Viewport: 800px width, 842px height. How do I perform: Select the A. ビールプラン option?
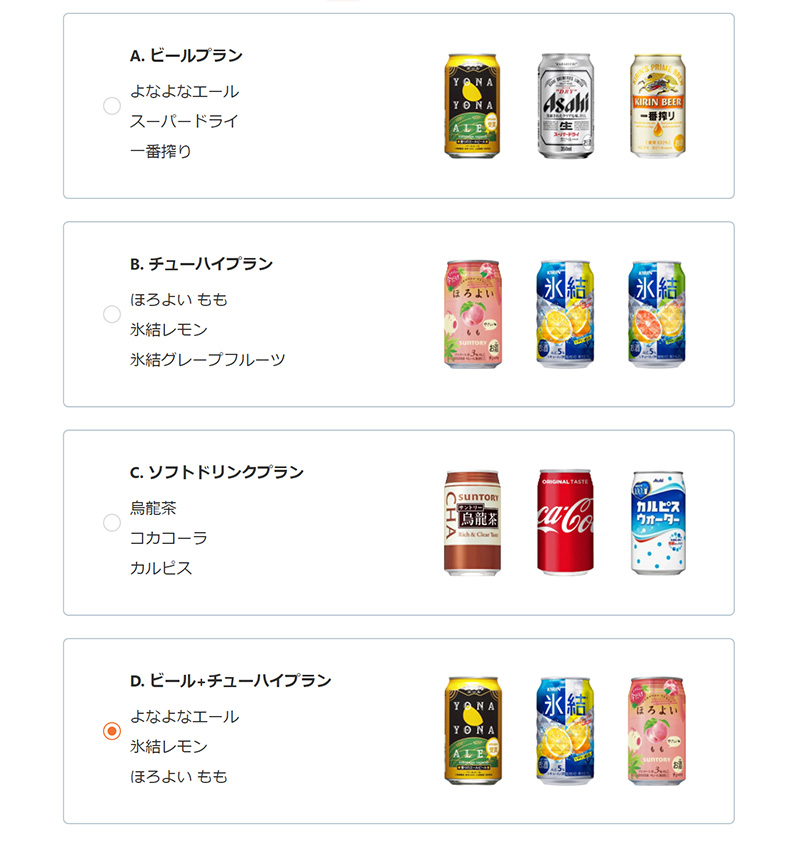point(112,106)
